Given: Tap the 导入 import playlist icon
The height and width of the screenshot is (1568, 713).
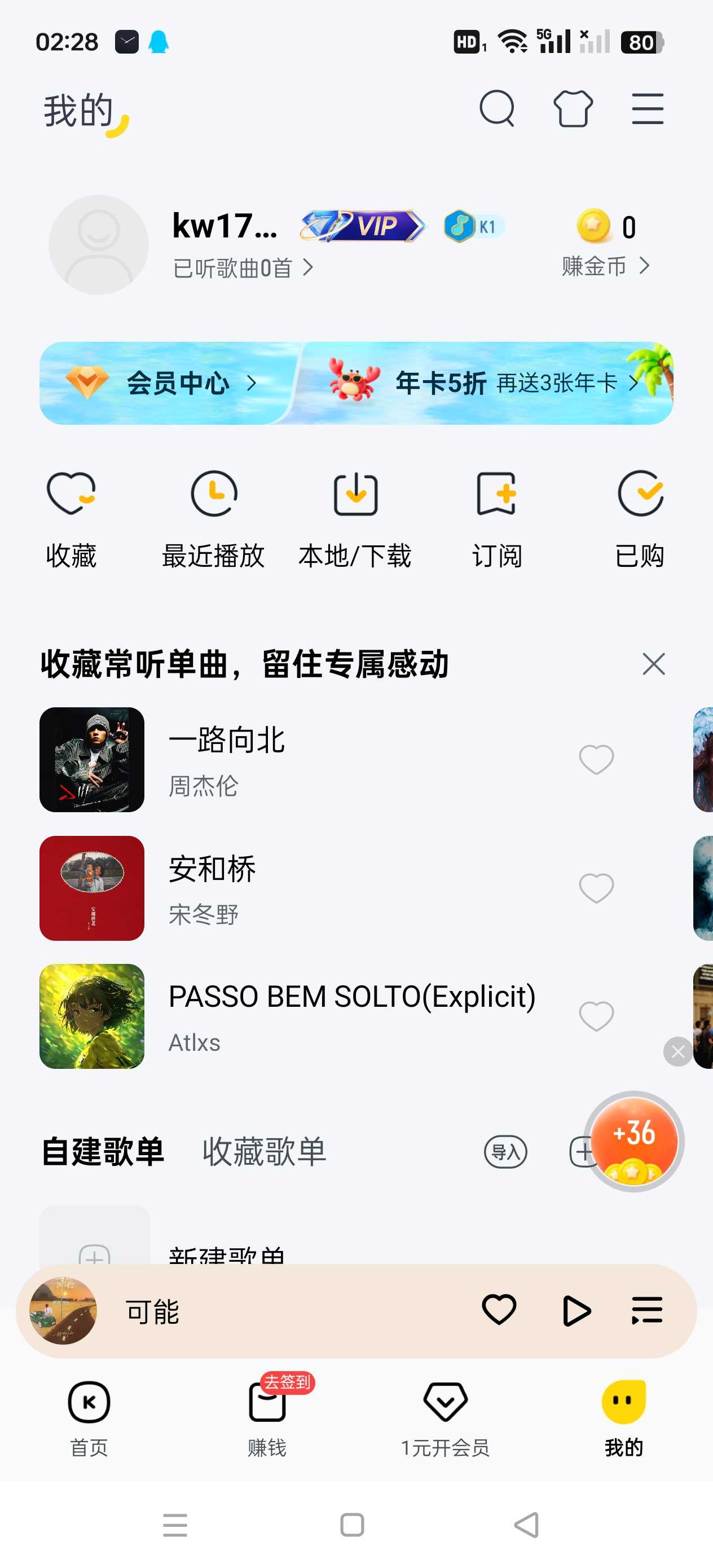Looking at the screenshot, I should 505,1152.
